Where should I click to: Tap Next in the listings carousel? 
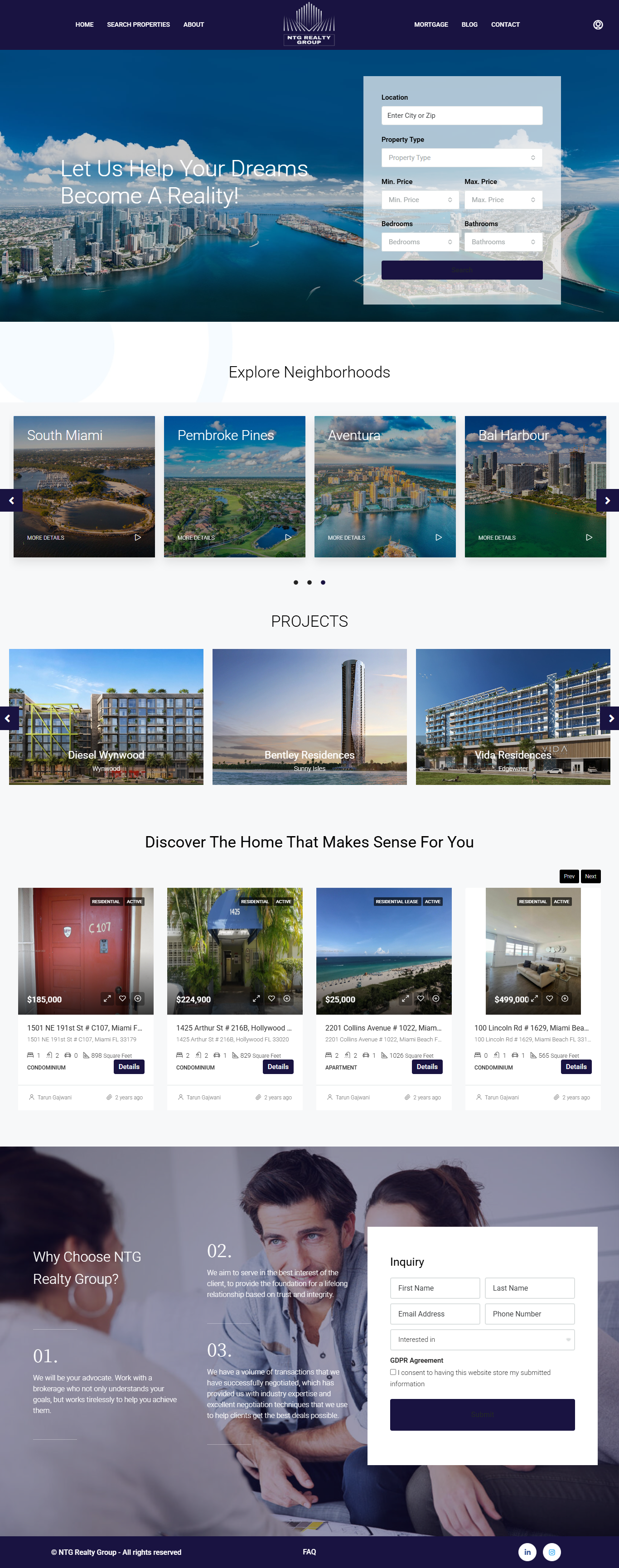[x=590, y=876]
